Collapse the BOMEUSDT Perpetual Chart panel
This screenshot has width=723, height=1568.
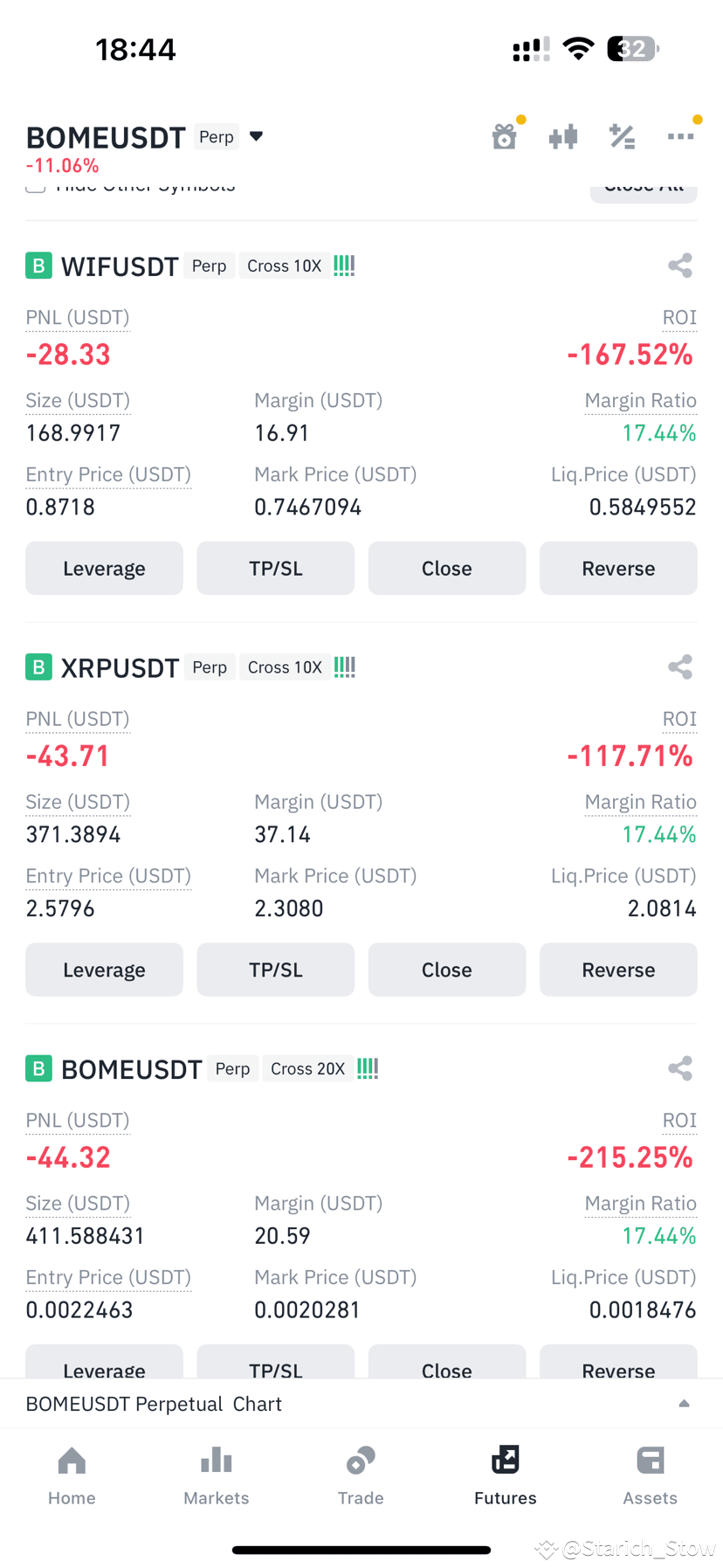[x=684, y=1403]
